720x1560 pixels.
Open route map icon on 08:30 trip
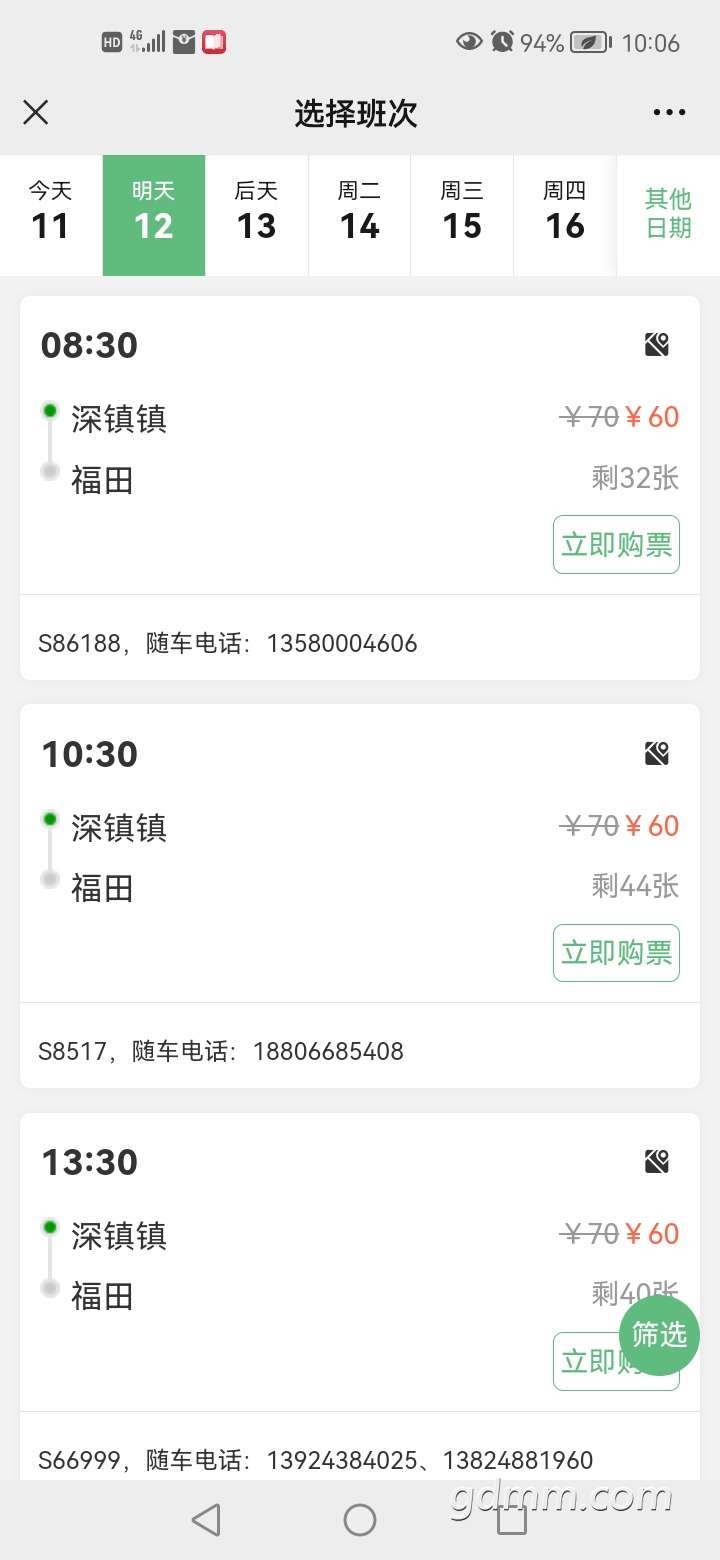click(x=656, y=345)
